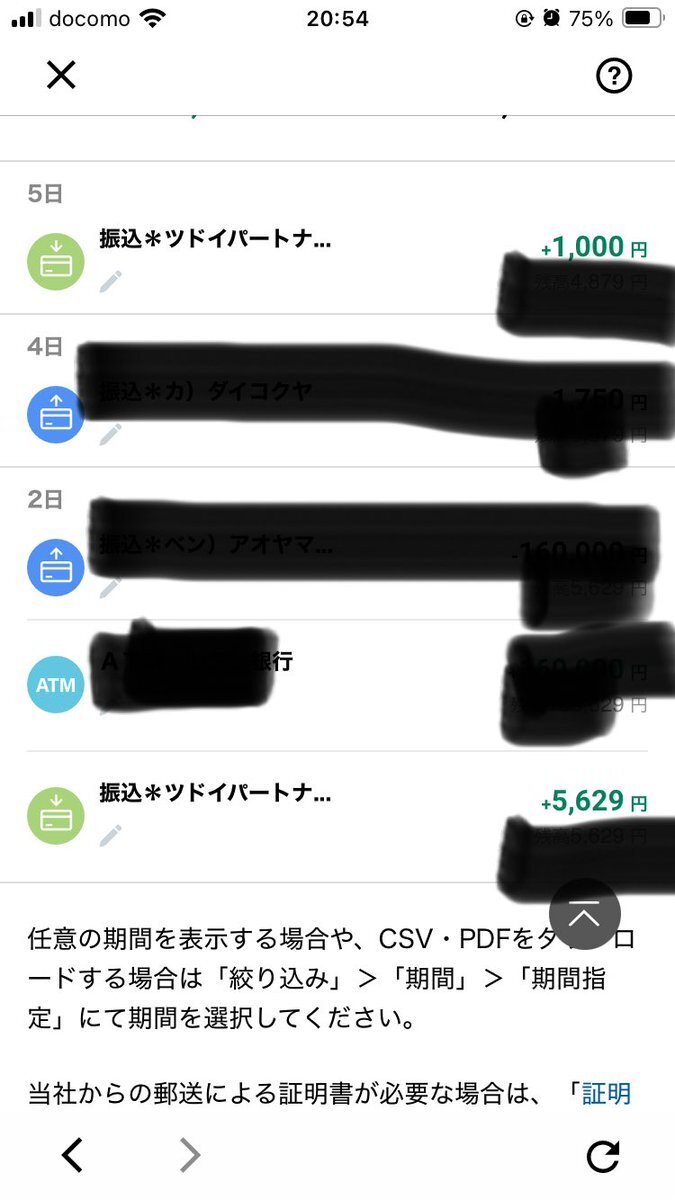Image resolution: width=675 pixels, height=1200 pixels.
Task: Close the transaction history page
Action: tap(61, 75)
